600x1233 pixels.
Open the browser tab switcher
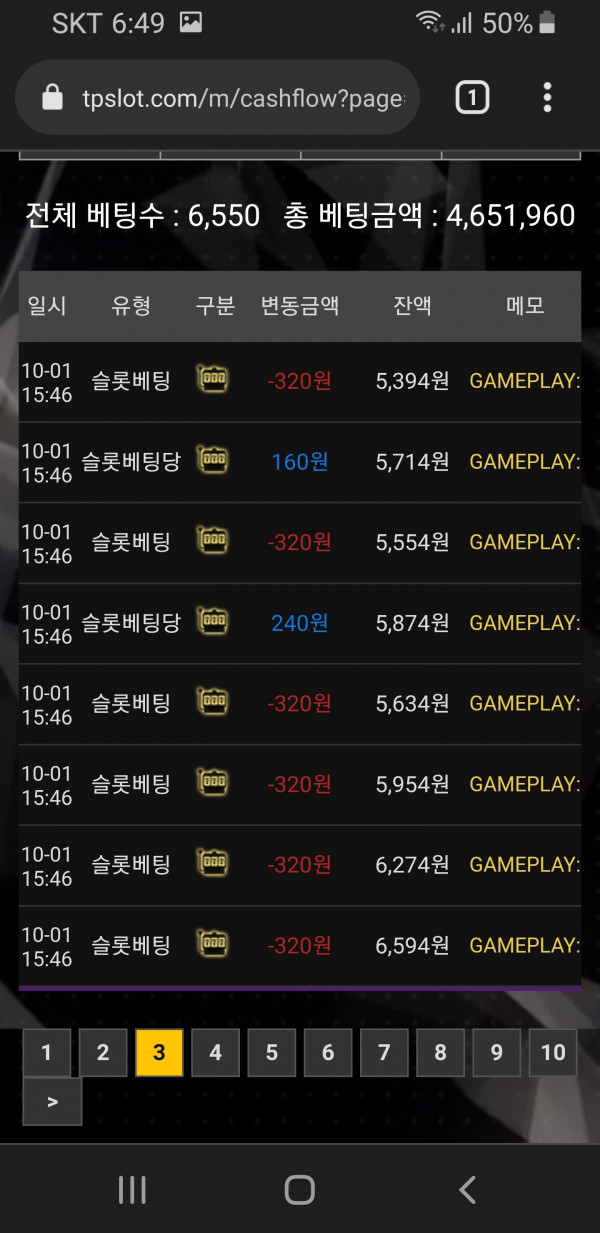pyautogui.click(x=472, y=98)
